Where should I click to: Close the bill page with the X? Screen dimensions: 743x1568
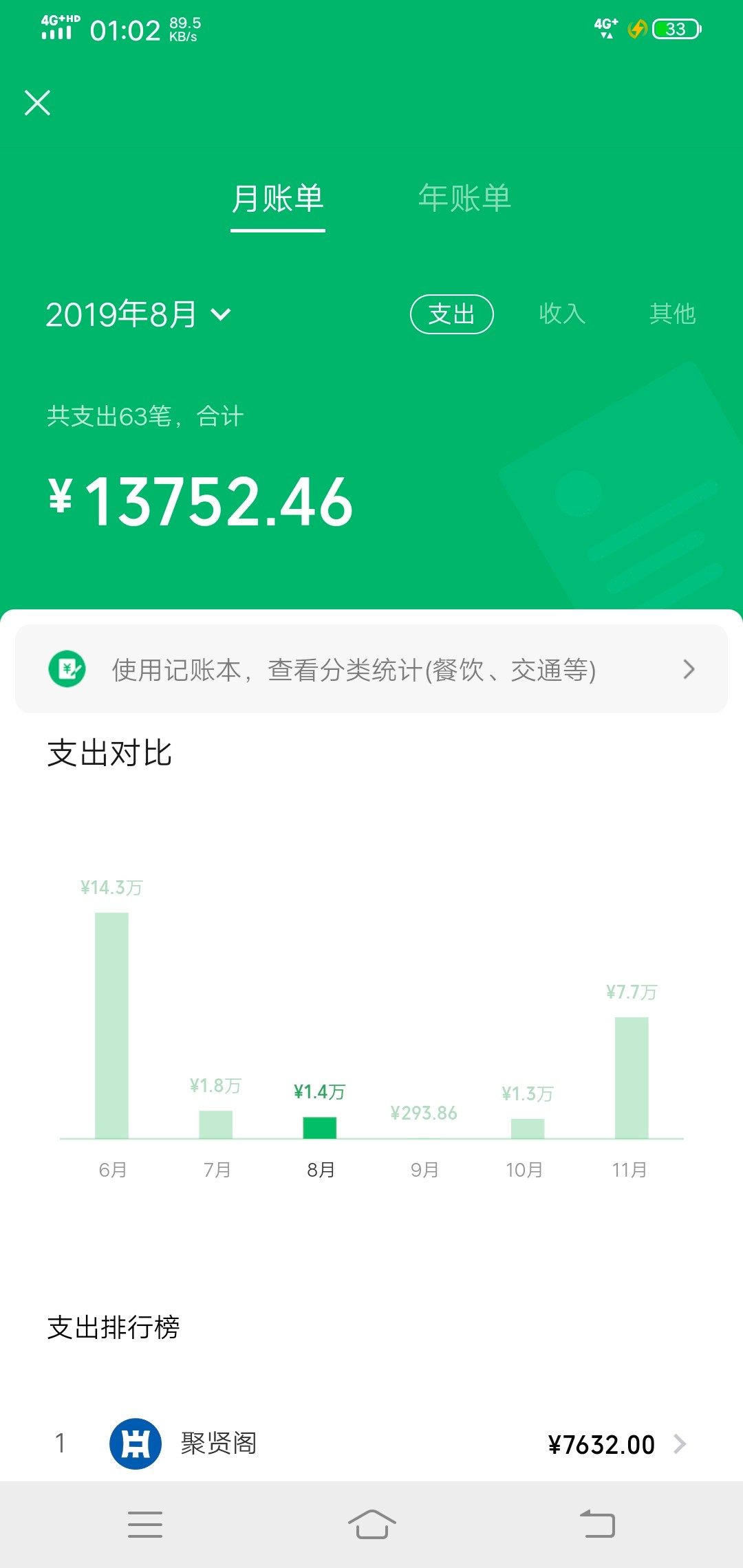(x=38, y=103)
